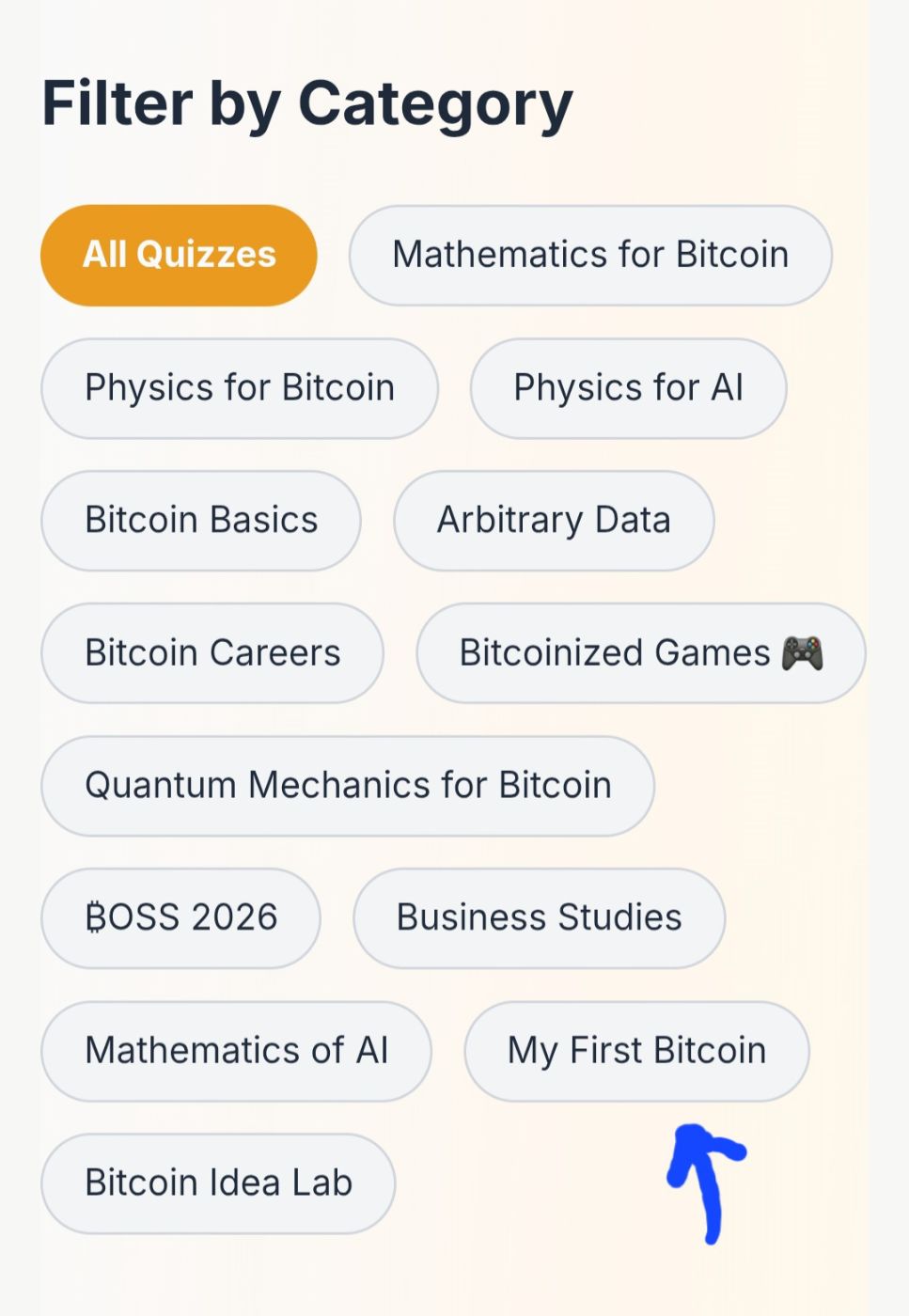Image resolution: width=909 pixels, height=1316 pixels.
Task: Choose the Business Studies chip
Action: click(x=539, y=917)
